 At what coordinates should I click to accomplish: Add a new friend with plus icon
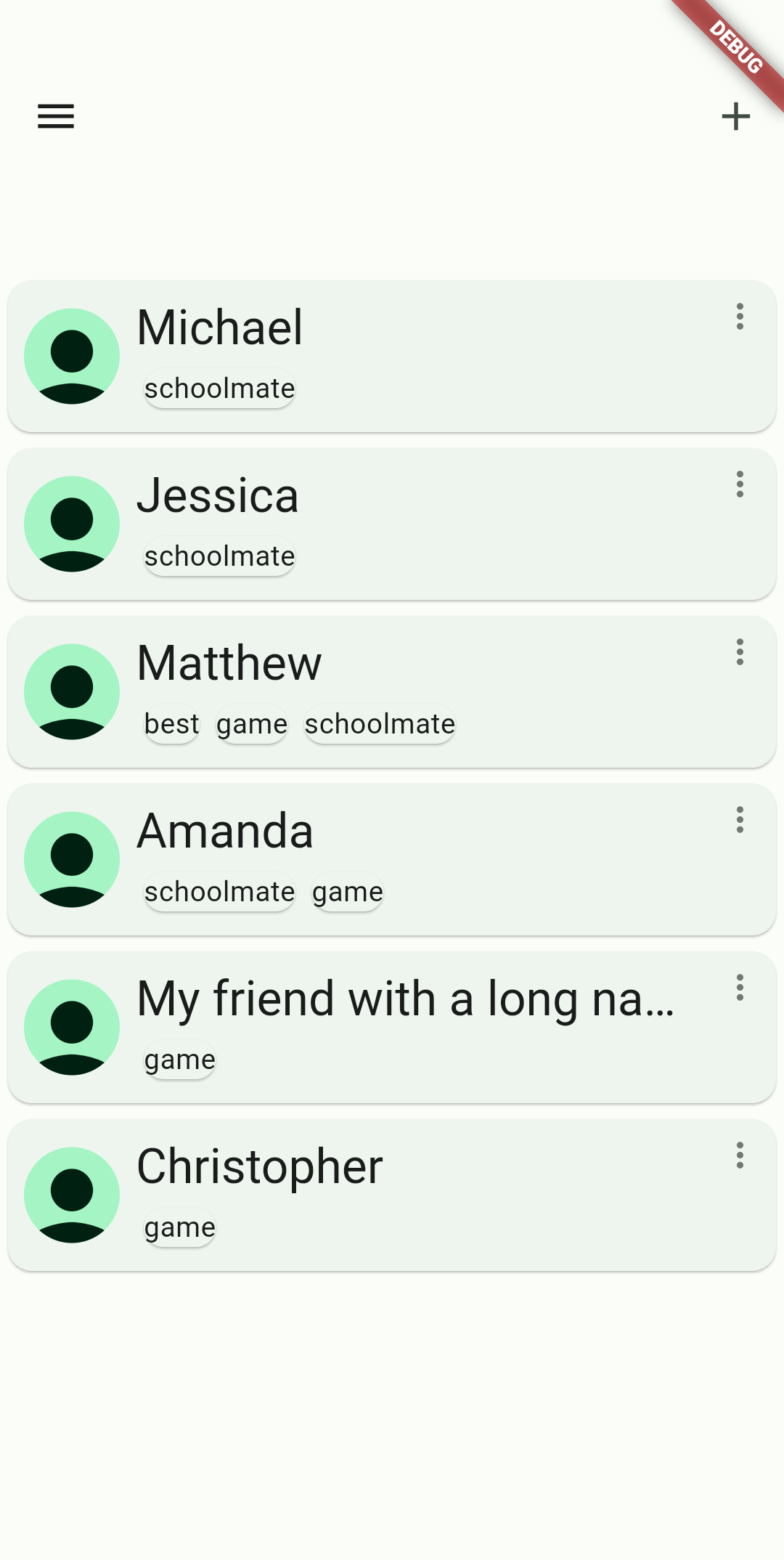[735, 116]
